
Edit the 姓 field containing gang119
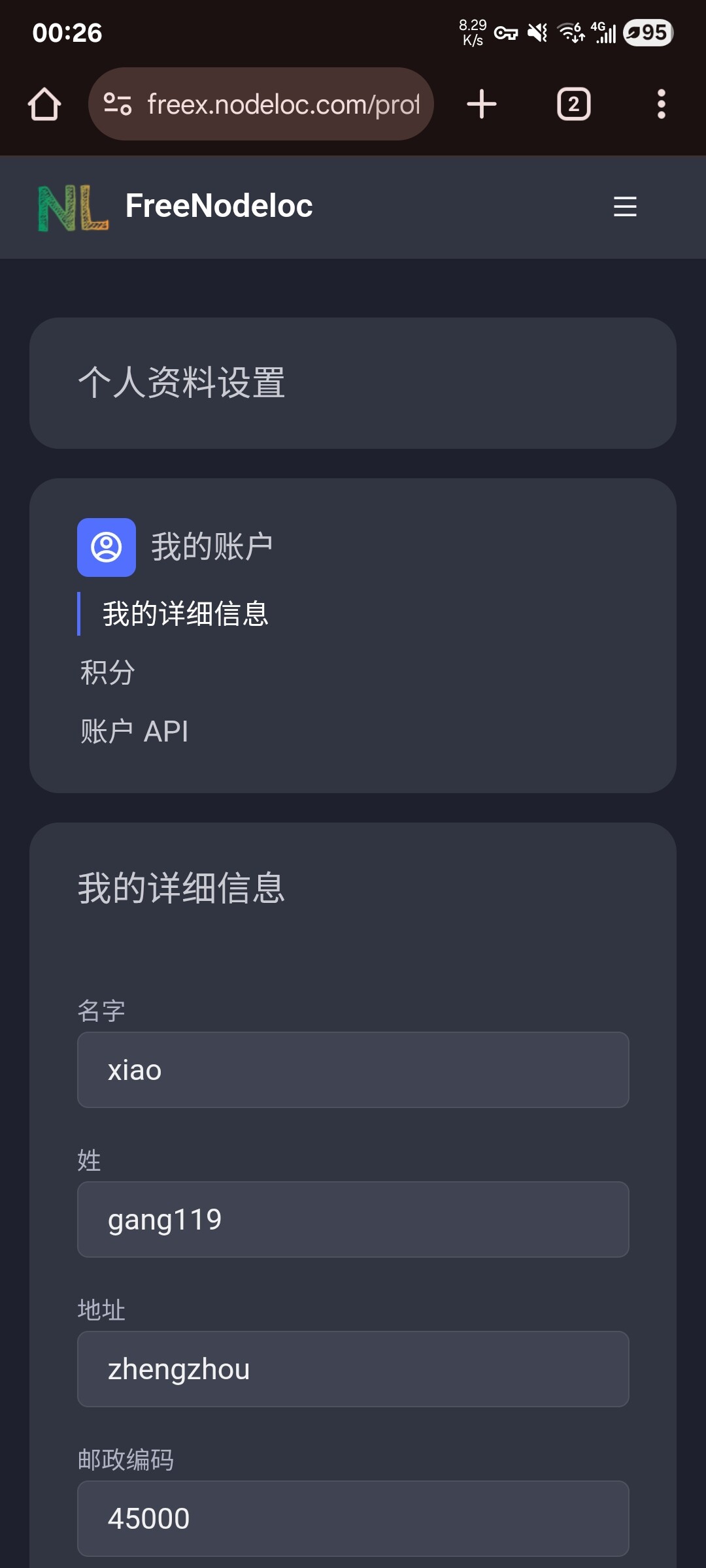coord(353,1220)
